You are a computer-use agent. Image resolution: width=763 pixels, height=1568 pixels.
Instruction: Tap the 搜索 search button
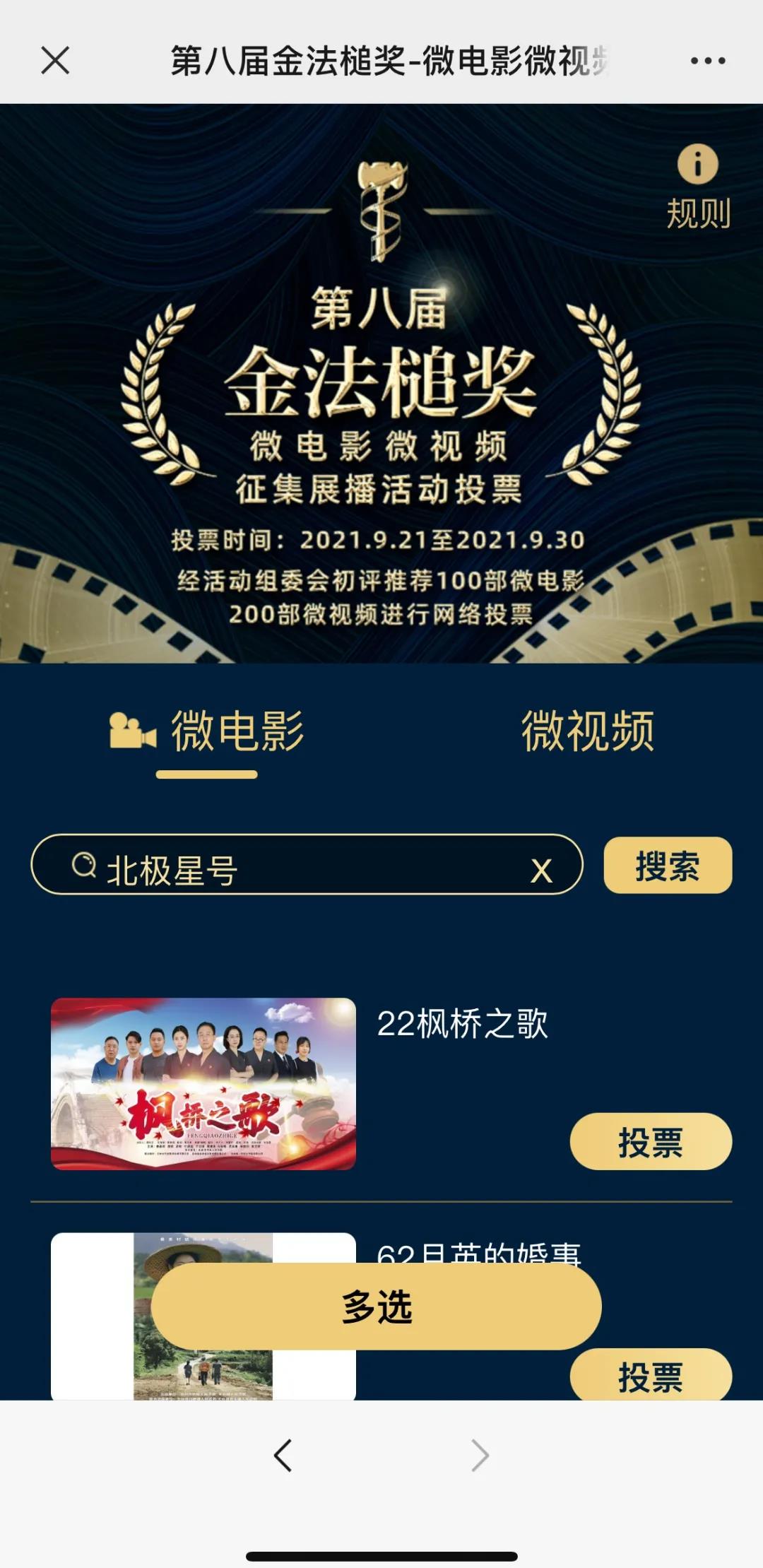pyautogui.click(x=668, y=865)
